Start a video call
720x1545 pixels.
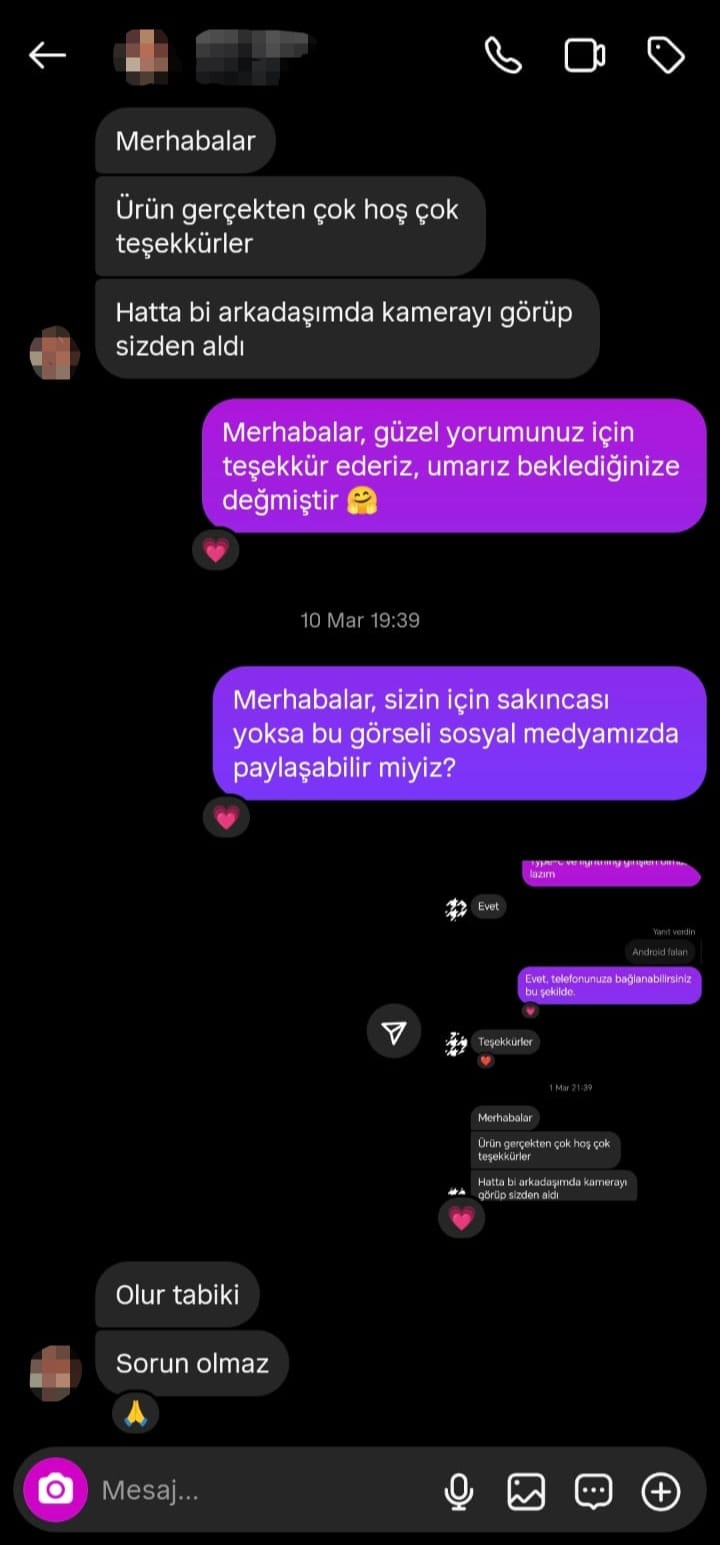pos(585,56)
